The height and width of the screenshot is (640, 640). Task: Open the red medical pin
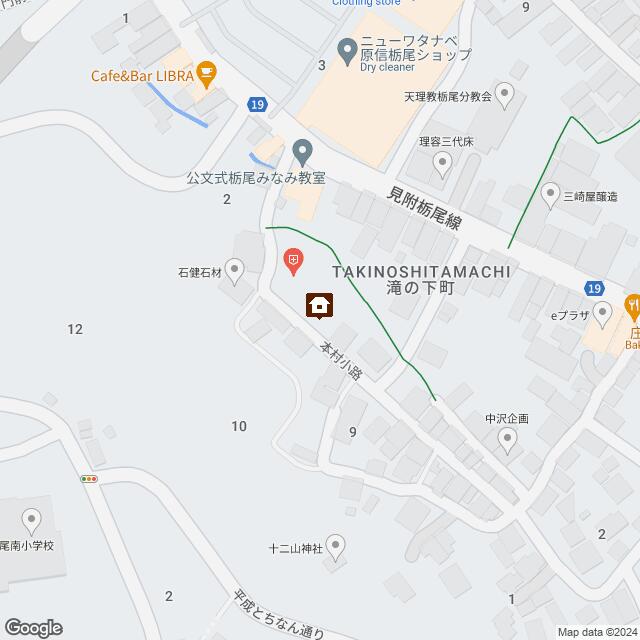tap(293, 262)
